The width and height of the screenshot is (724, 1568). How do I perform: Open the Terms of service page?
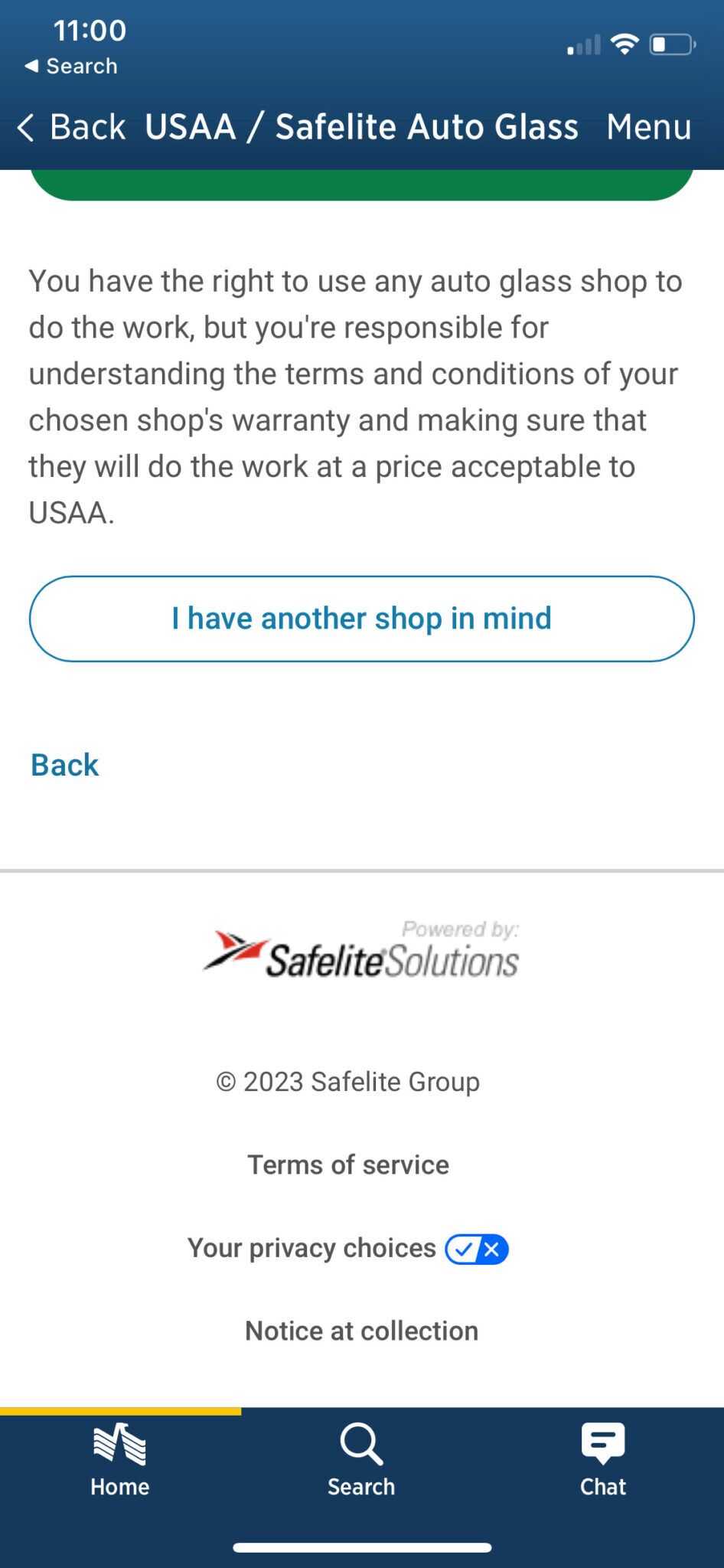(347, 1164)
